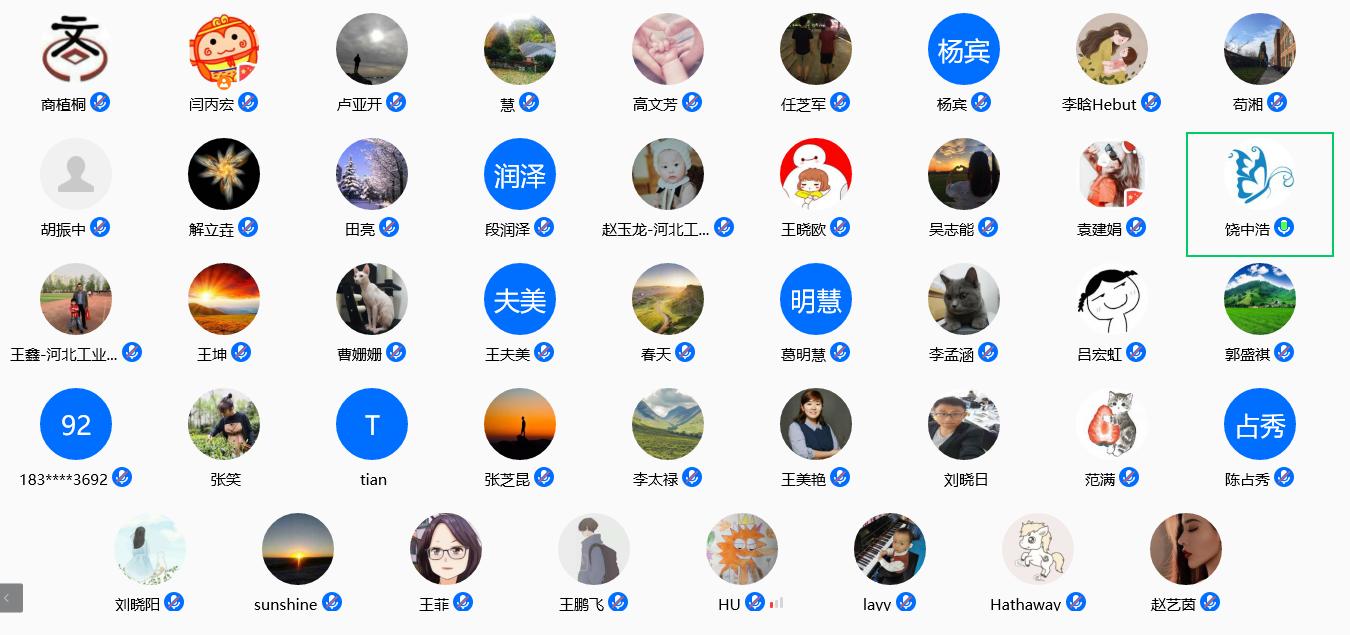The image size is (1350, 635).
Task: Open 葛明慧's participant tile
Action: coord(816,300)
